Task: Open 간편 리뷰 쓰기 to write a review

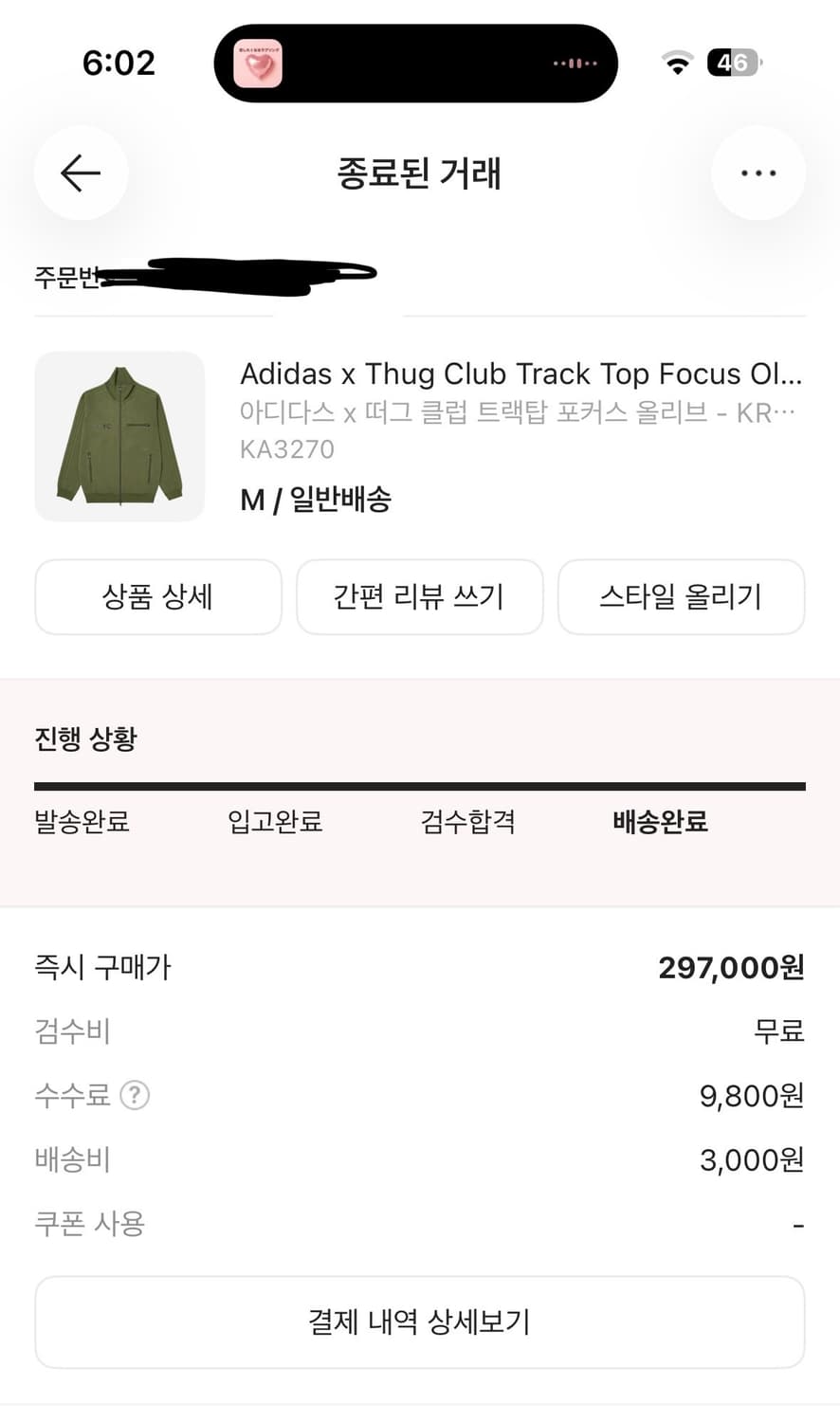Action: point(420,596)
